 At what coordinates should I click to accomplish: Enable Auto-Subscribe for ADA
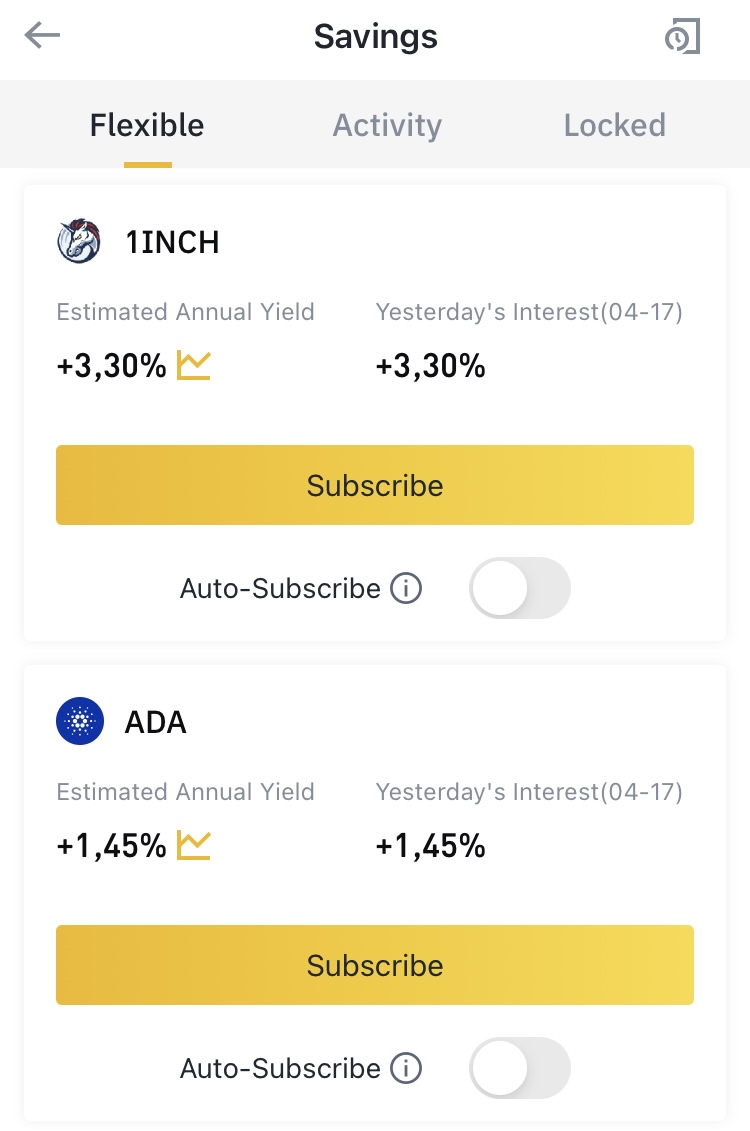(520, 1068)
